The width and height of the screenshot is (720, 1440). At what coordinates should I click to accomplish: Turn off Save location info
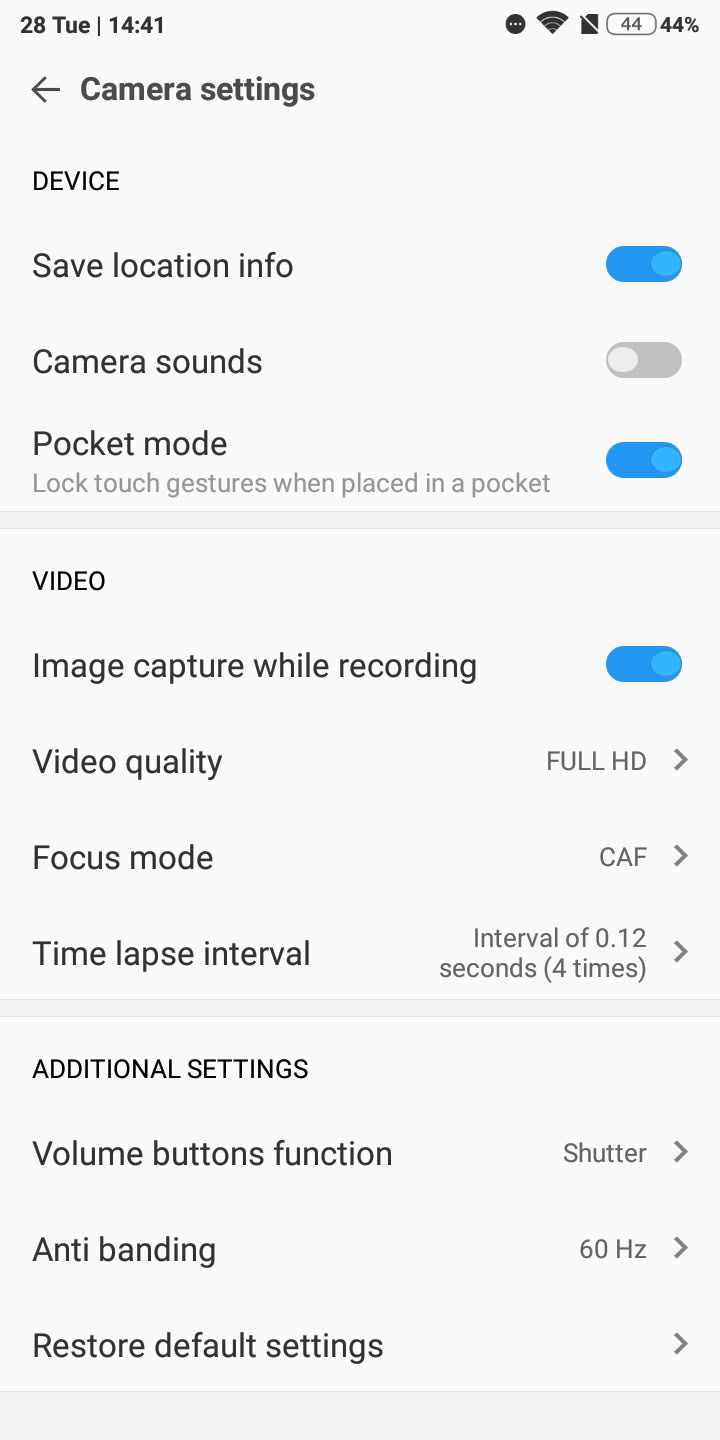tap(643, 265)
